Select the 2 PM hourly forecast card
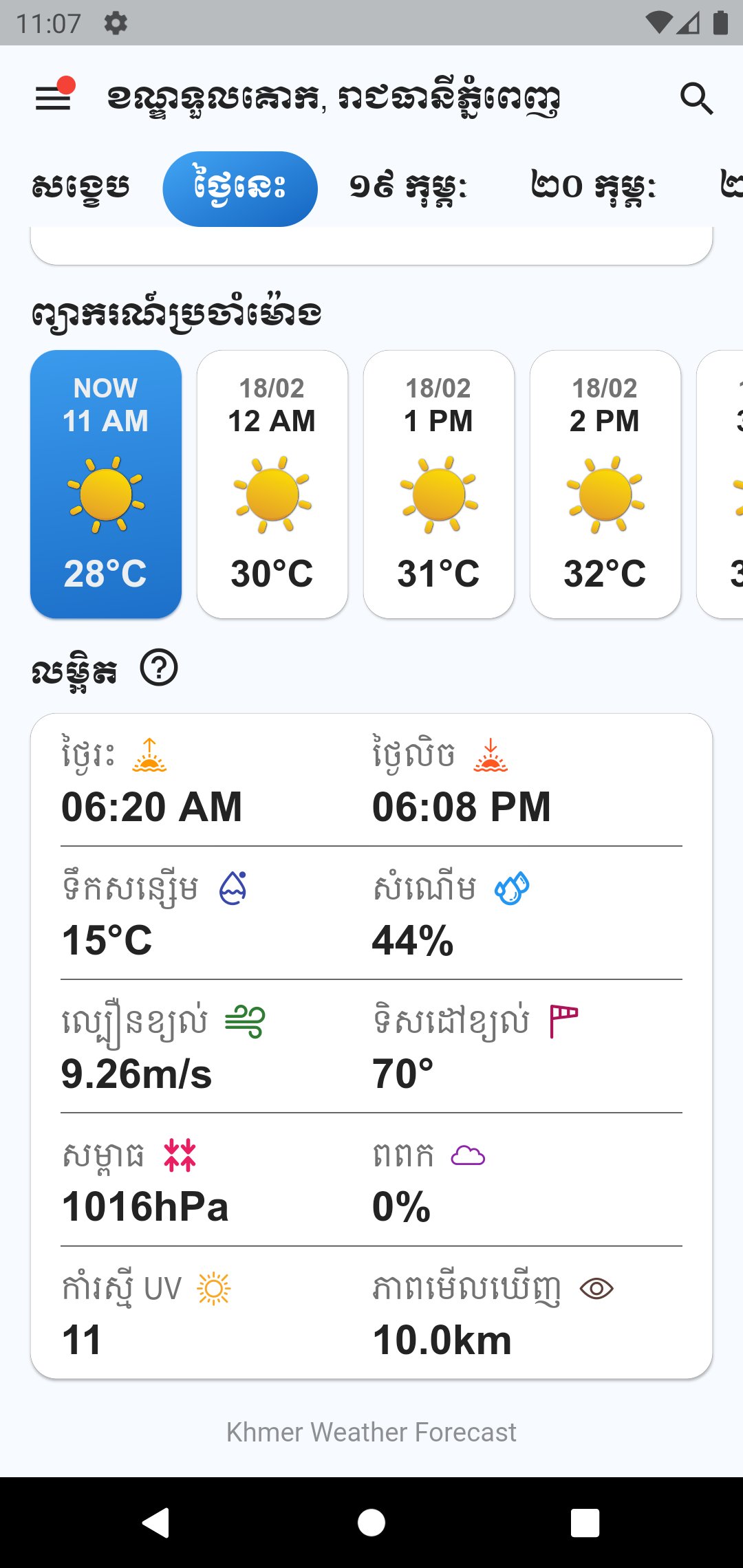This screenshot has height=1568, width=743. (605, 484)
